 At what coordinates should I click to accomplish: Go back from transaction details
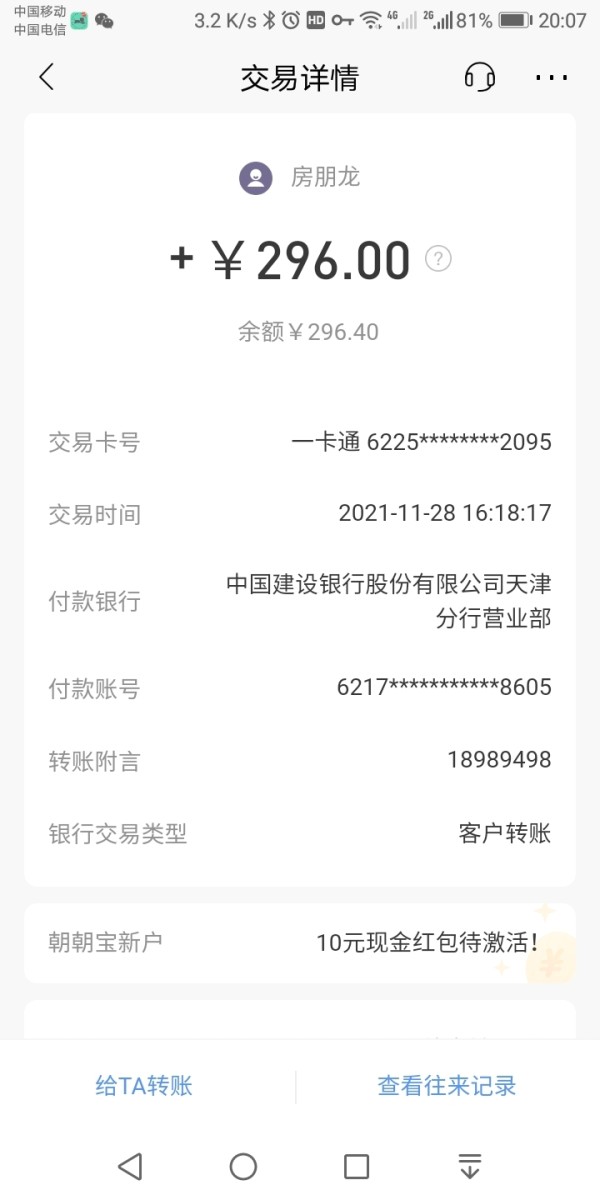pos(46,78)
